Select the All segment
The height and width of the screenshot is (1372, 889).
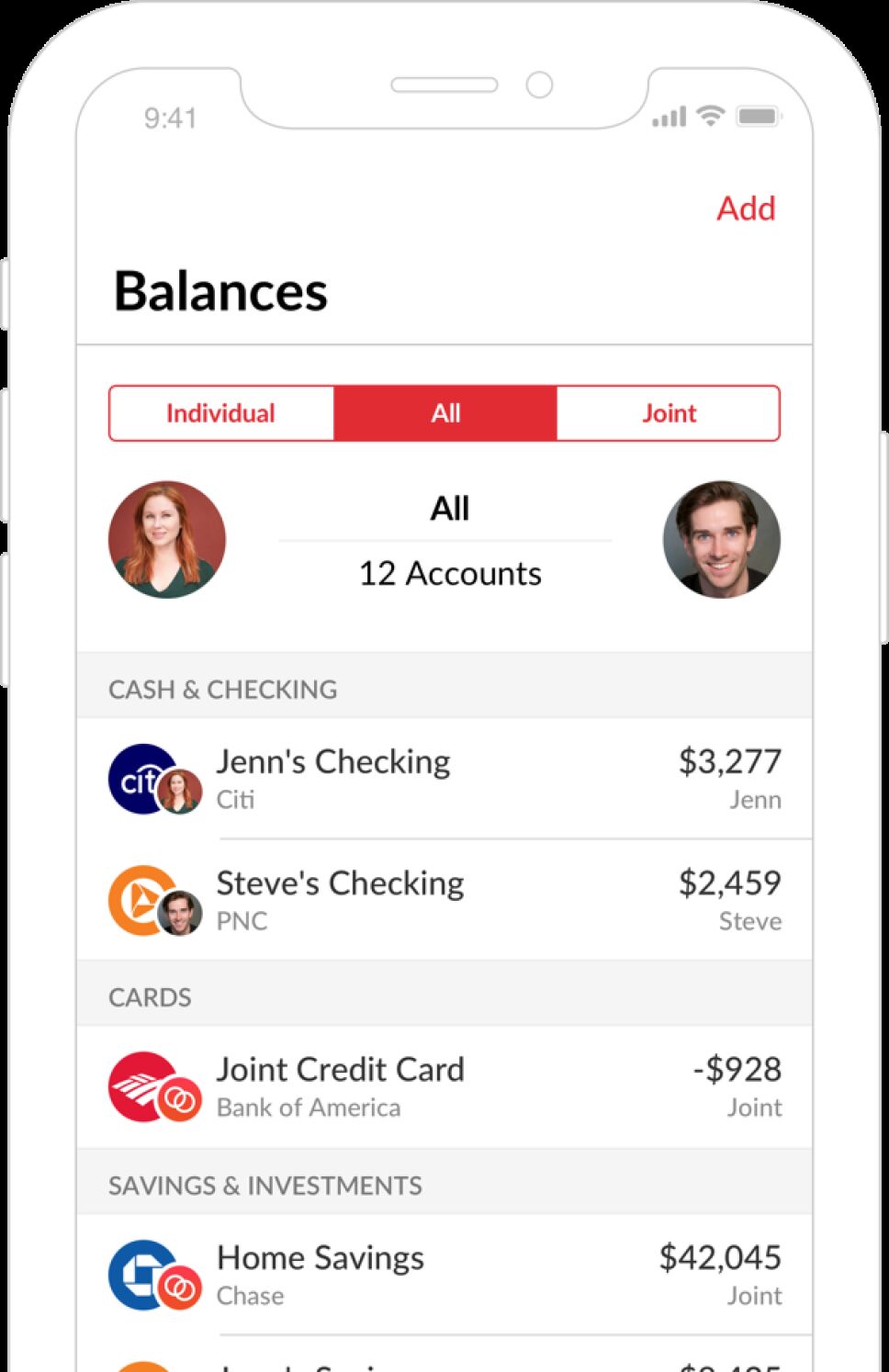click(445, 413)
